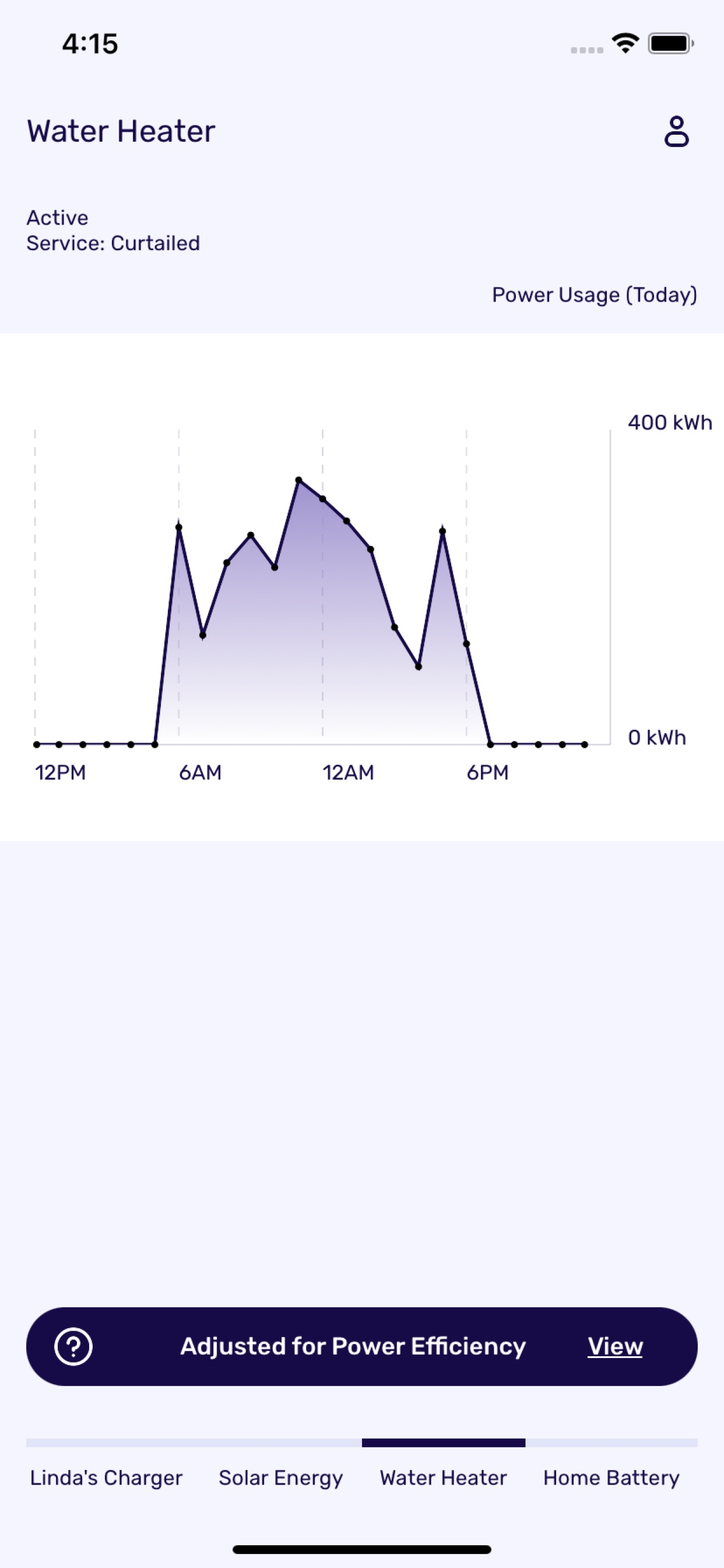Switch to the Solar Energy tab
The width and height of the screenshot is (724, 1568).
pyautogui.click(x=280, y=1478)
